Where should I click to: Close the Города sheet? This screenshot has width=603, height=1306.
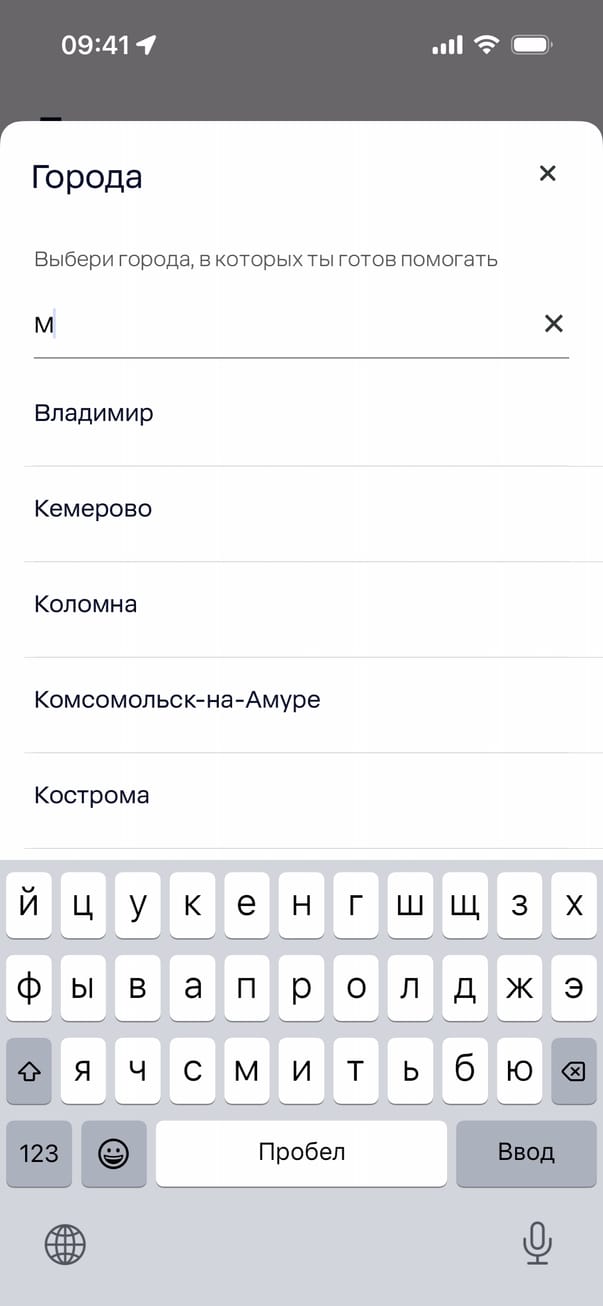pos(547,174)
